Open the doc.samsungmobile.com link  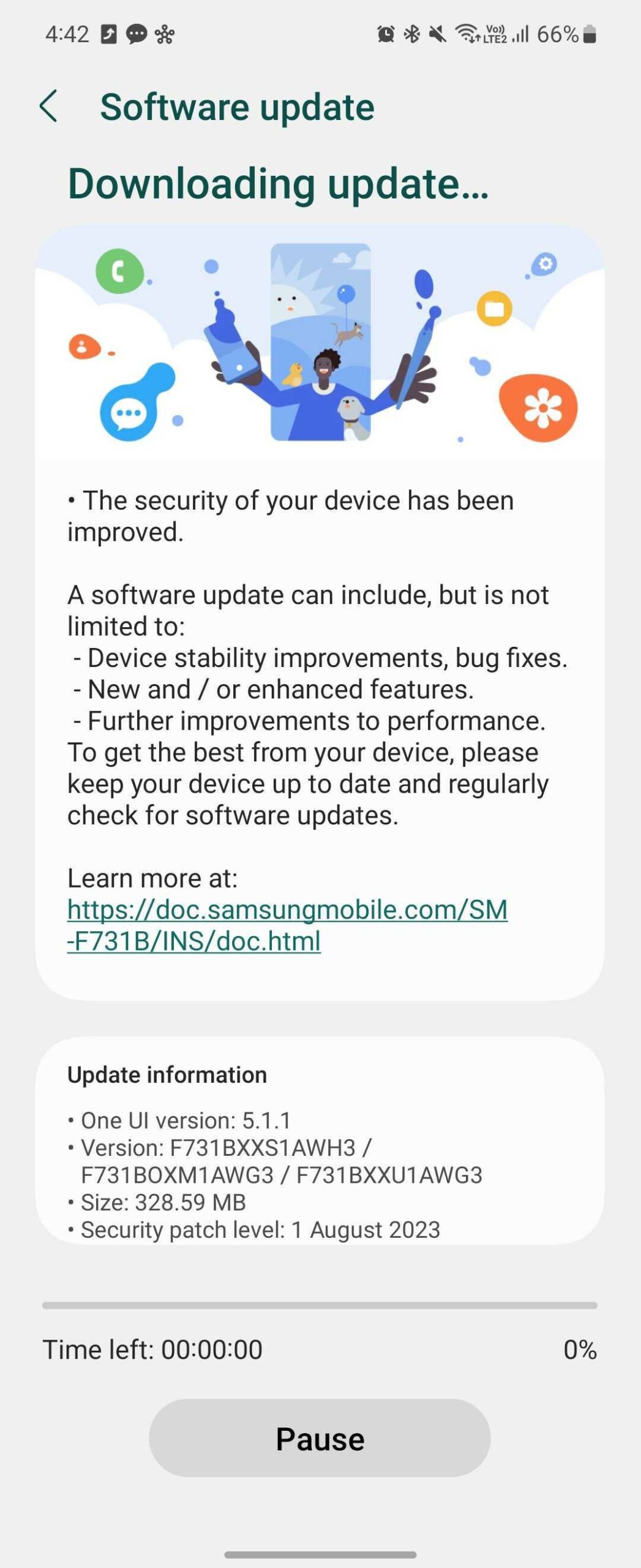point(287,925)
